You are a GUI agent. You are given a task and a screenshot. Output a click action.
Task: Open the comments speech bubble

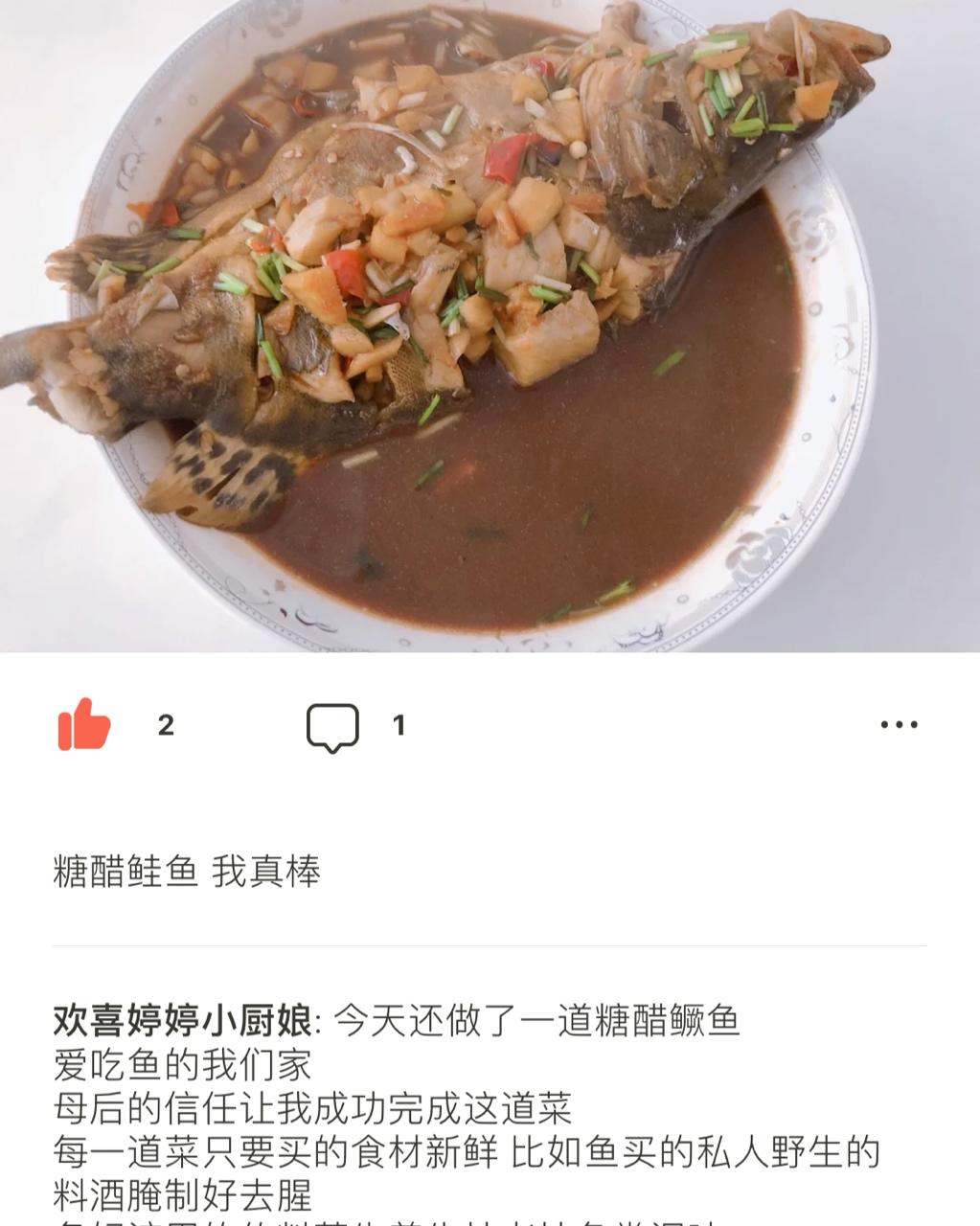[332, 727]
